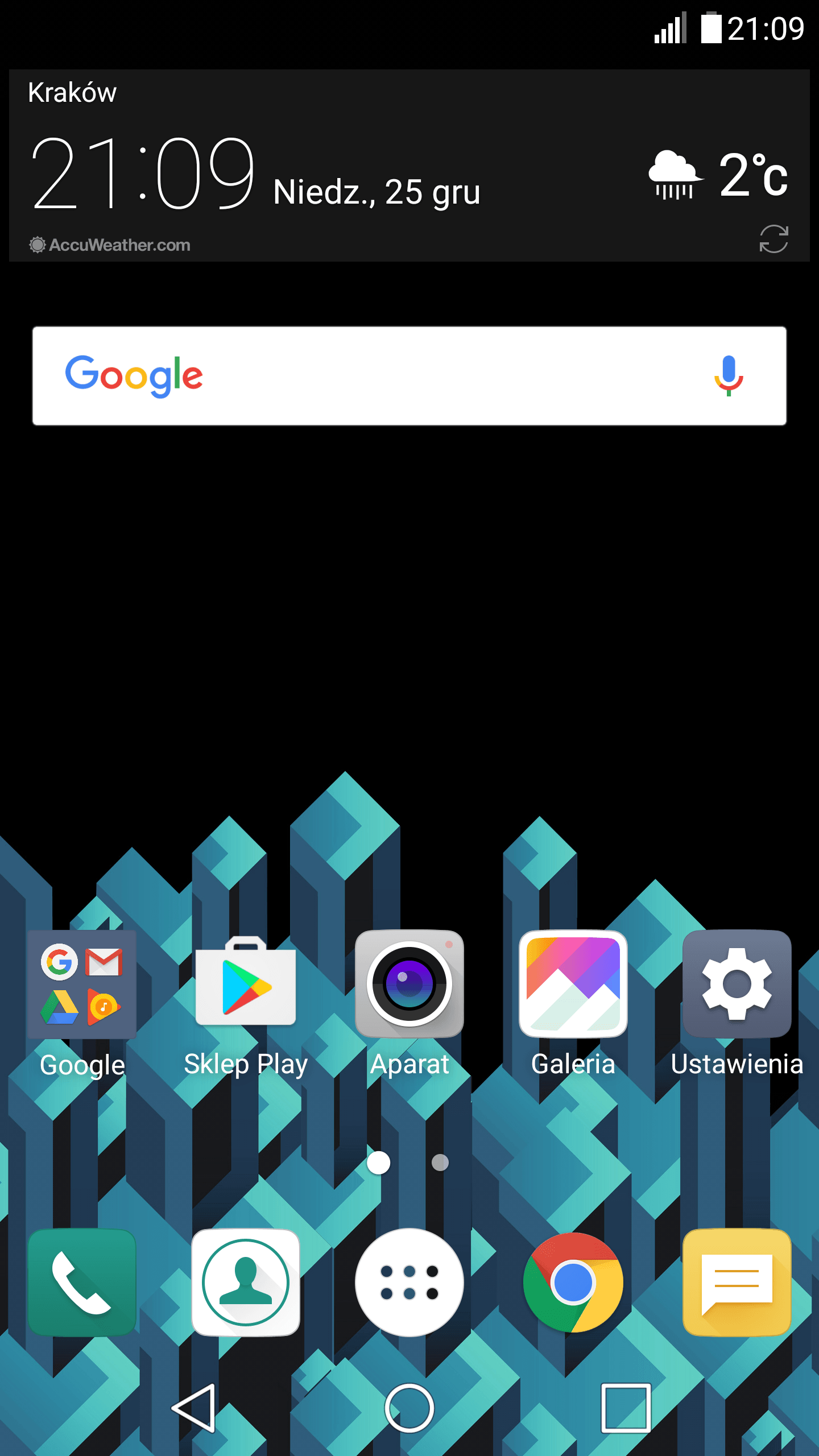This screenshot has height=1456, width=819.
Task: Open the phone dialer app
Action: point(82,1282)
